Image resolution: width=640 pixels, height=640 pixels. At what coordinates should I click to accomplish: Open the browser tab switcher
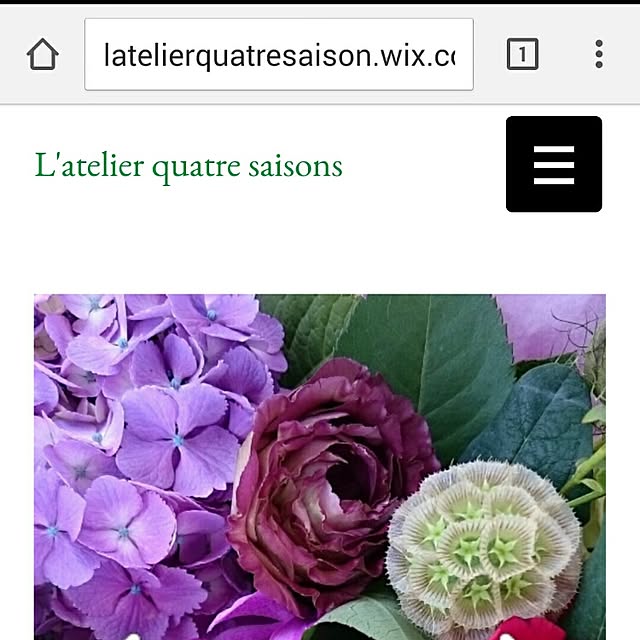click(x=522, y=54)
